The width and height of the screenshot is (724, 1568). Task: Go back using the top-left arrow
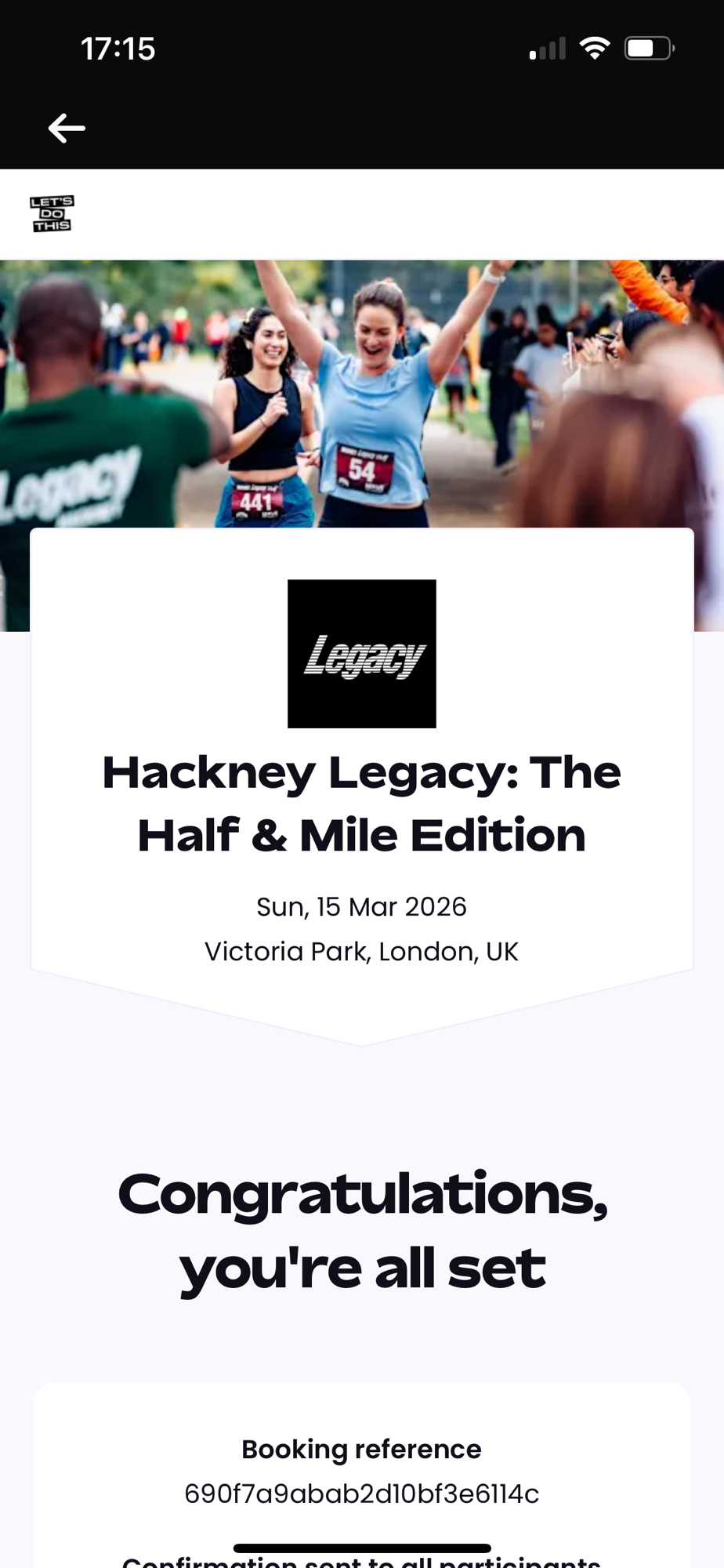coord(67,128)
